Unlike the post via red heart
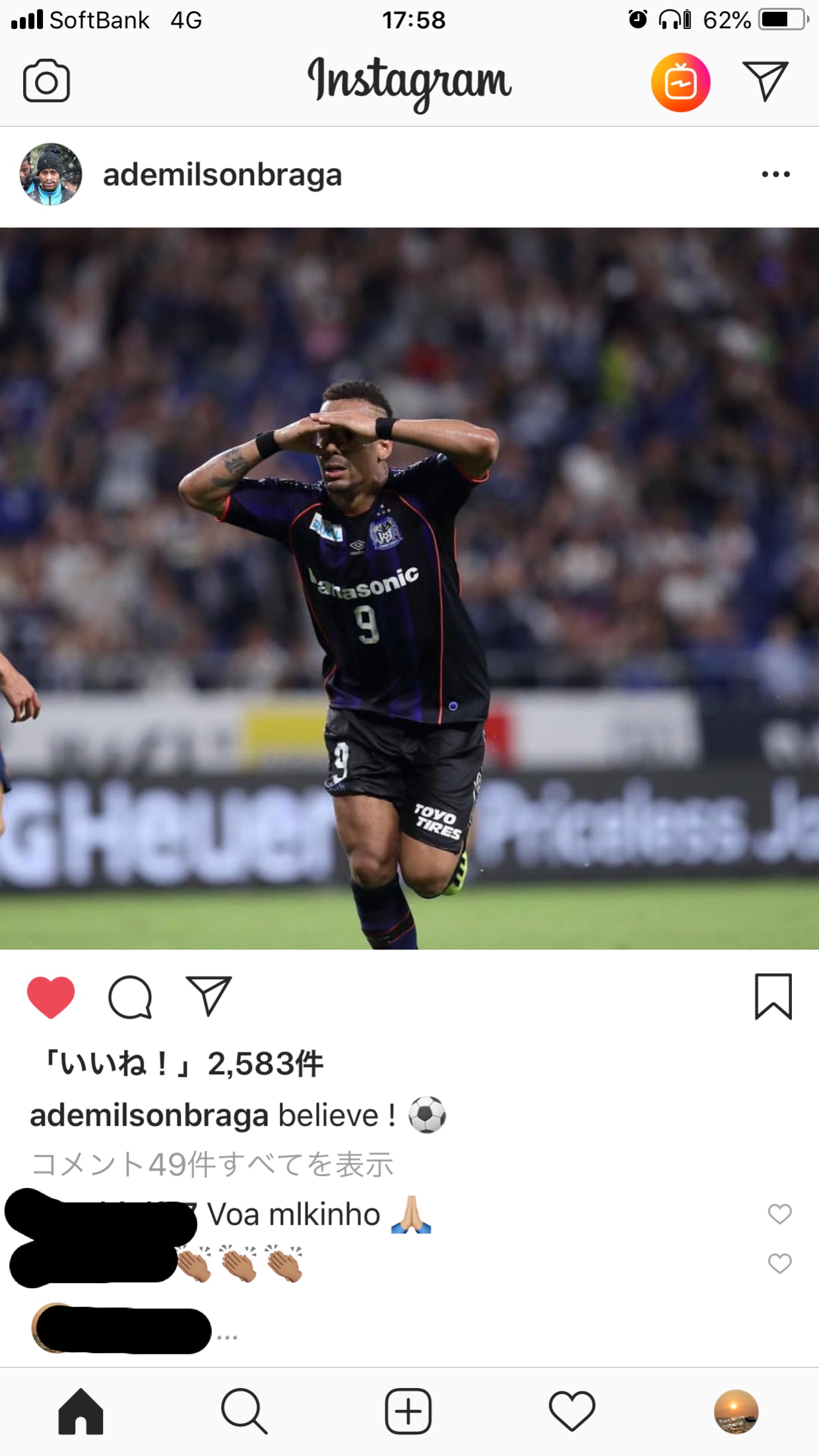The image size is (819, 1456). click(51, 996)
